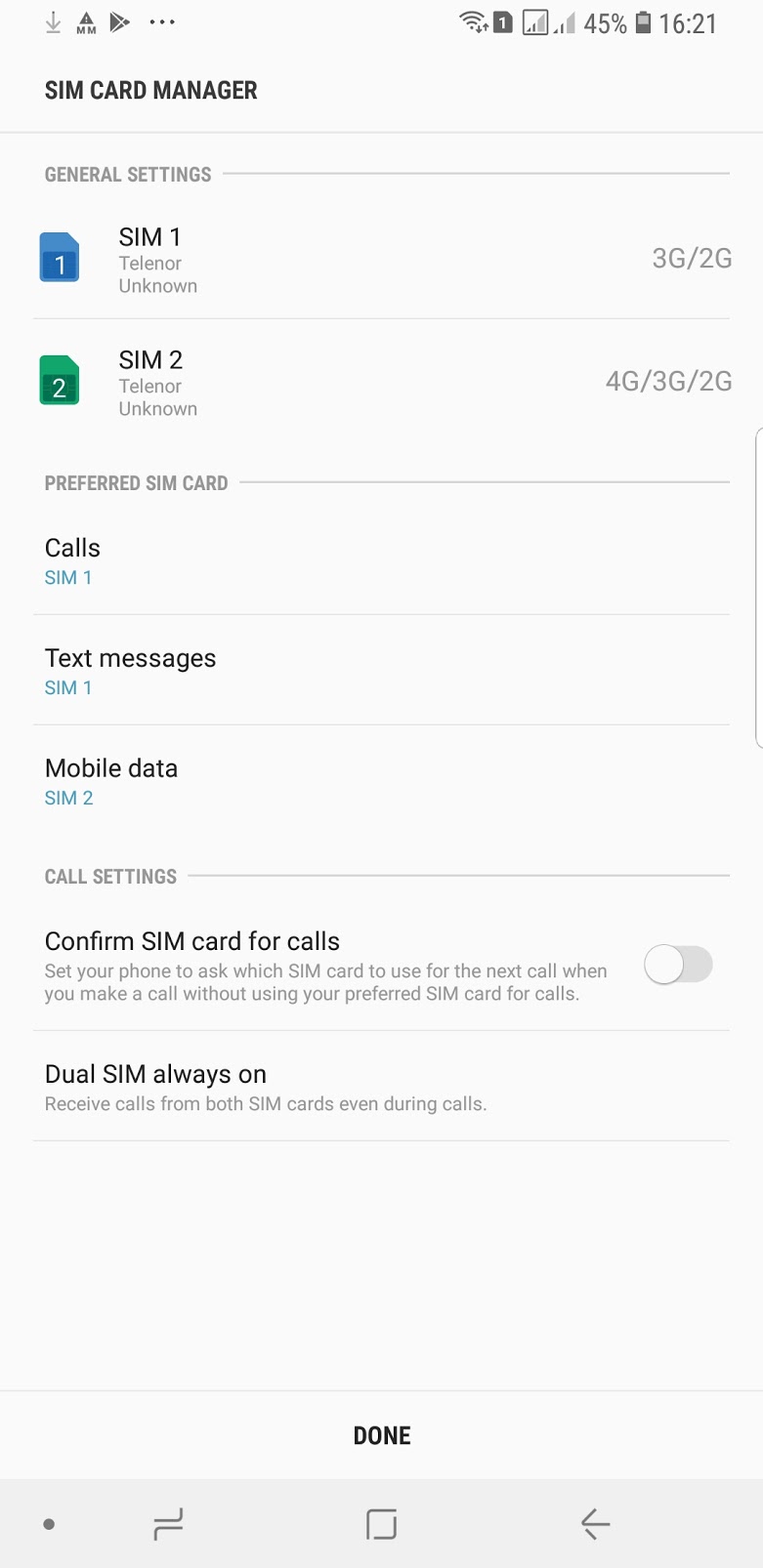Open the recent apps view

168,1523
